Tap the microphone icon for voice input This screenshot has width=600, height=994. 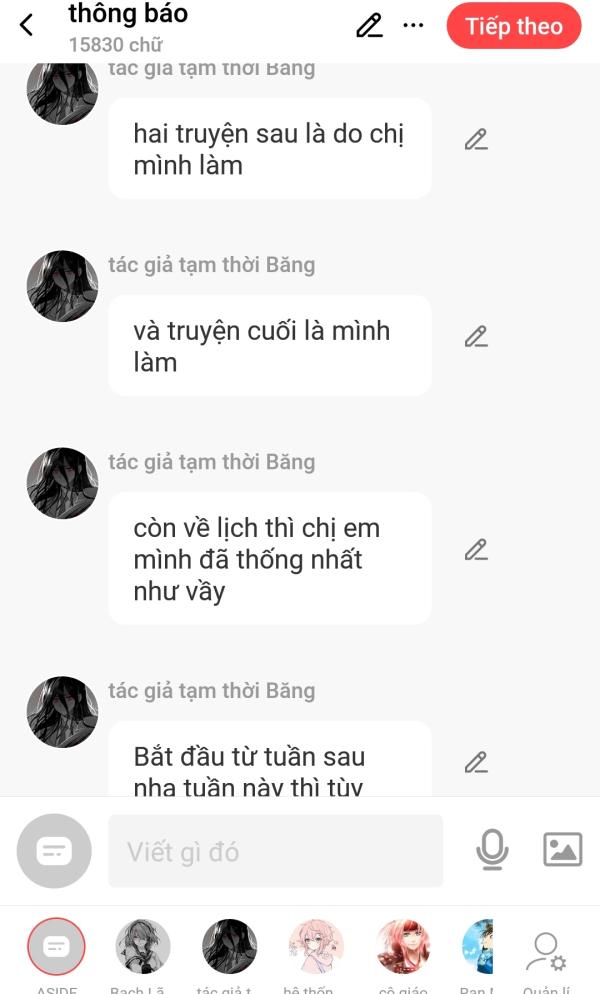pos(492,849)
